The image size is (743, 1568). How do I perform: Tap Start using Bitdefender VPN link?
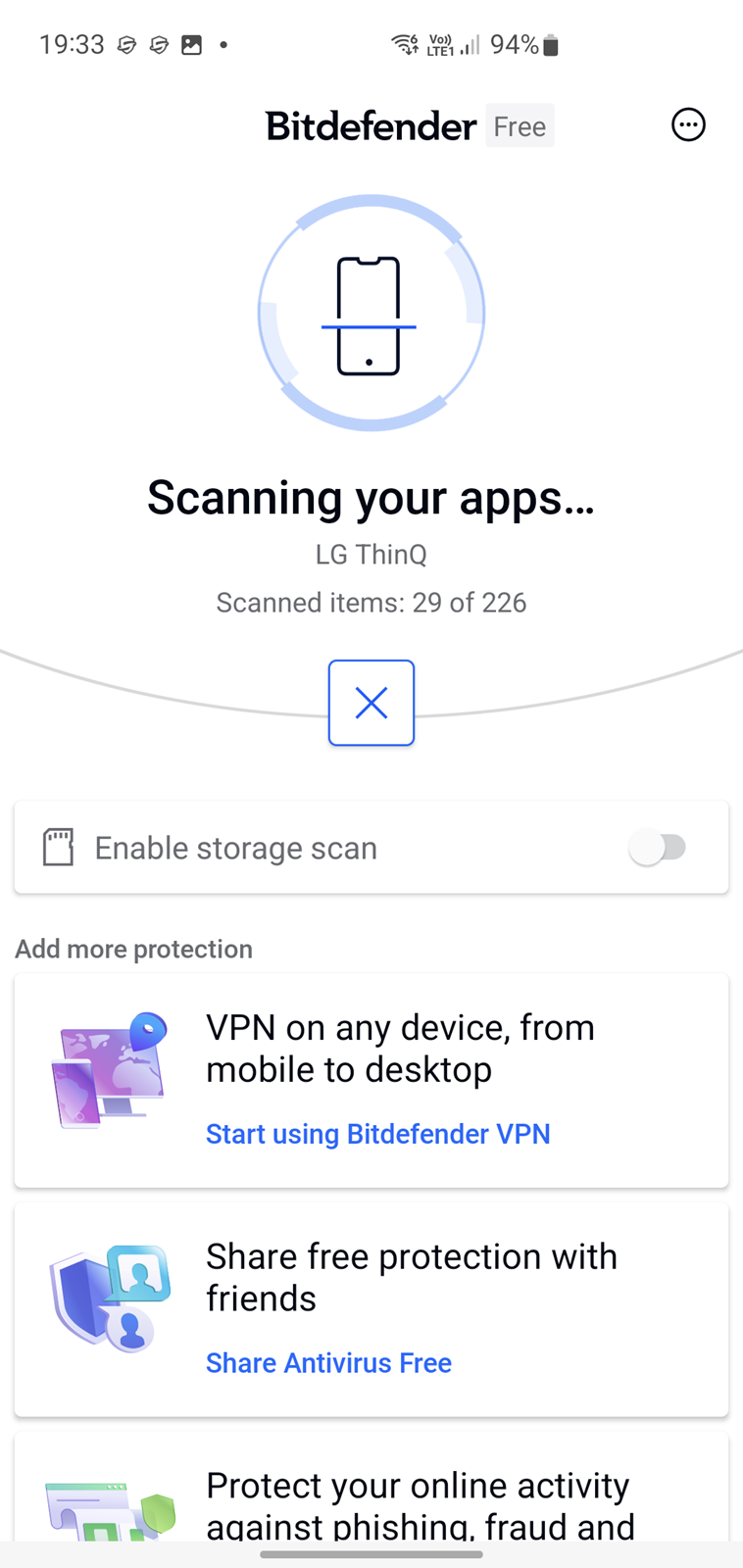377,1134
